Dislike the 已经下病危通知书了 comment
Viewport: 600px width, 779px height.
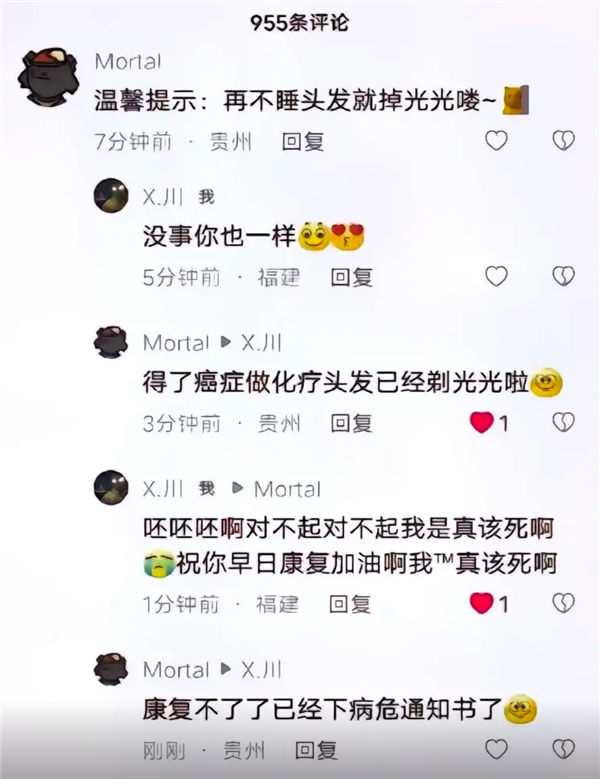[x=564, y=749]
